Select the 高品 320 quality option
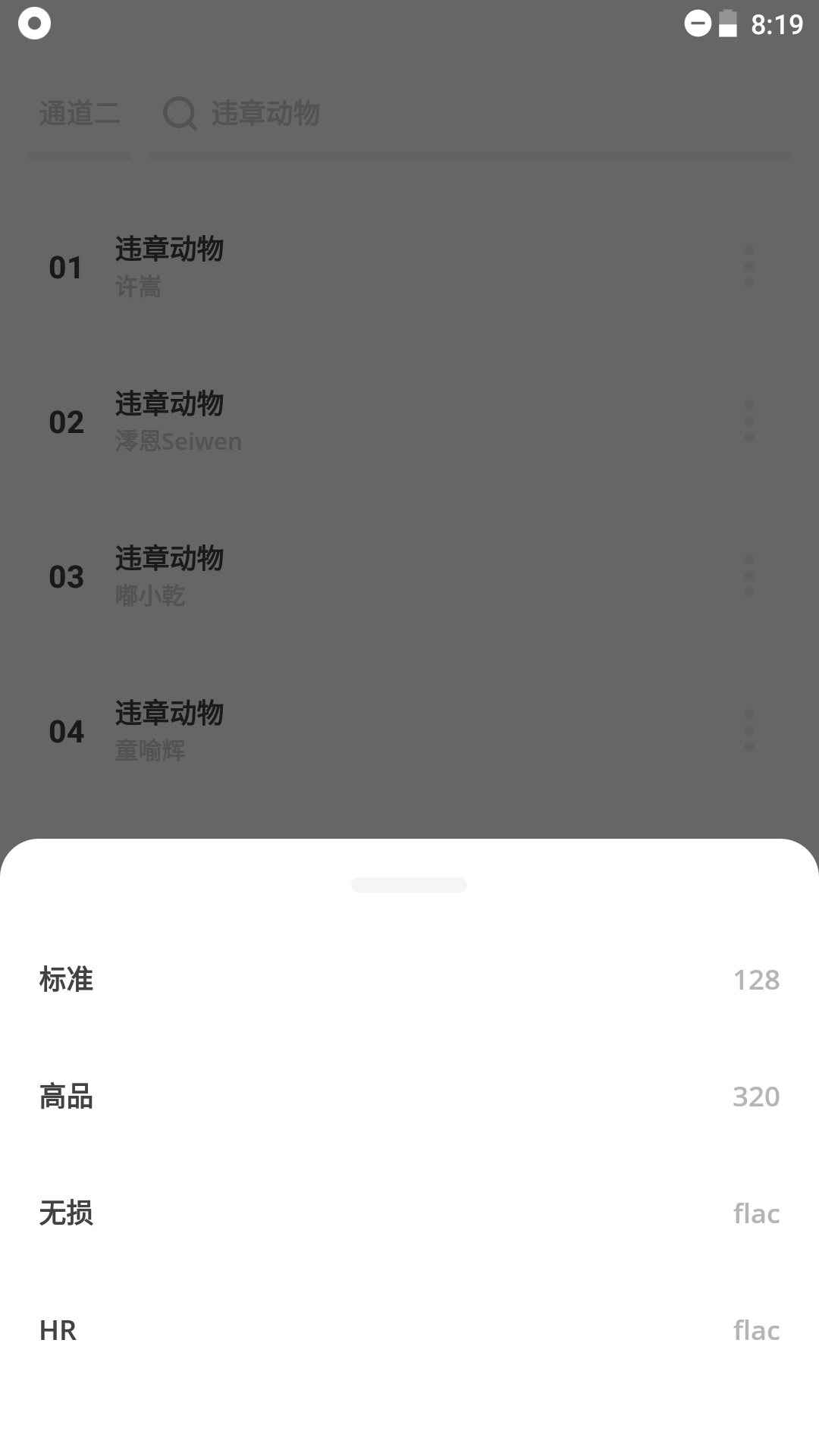 [409, 1097]
